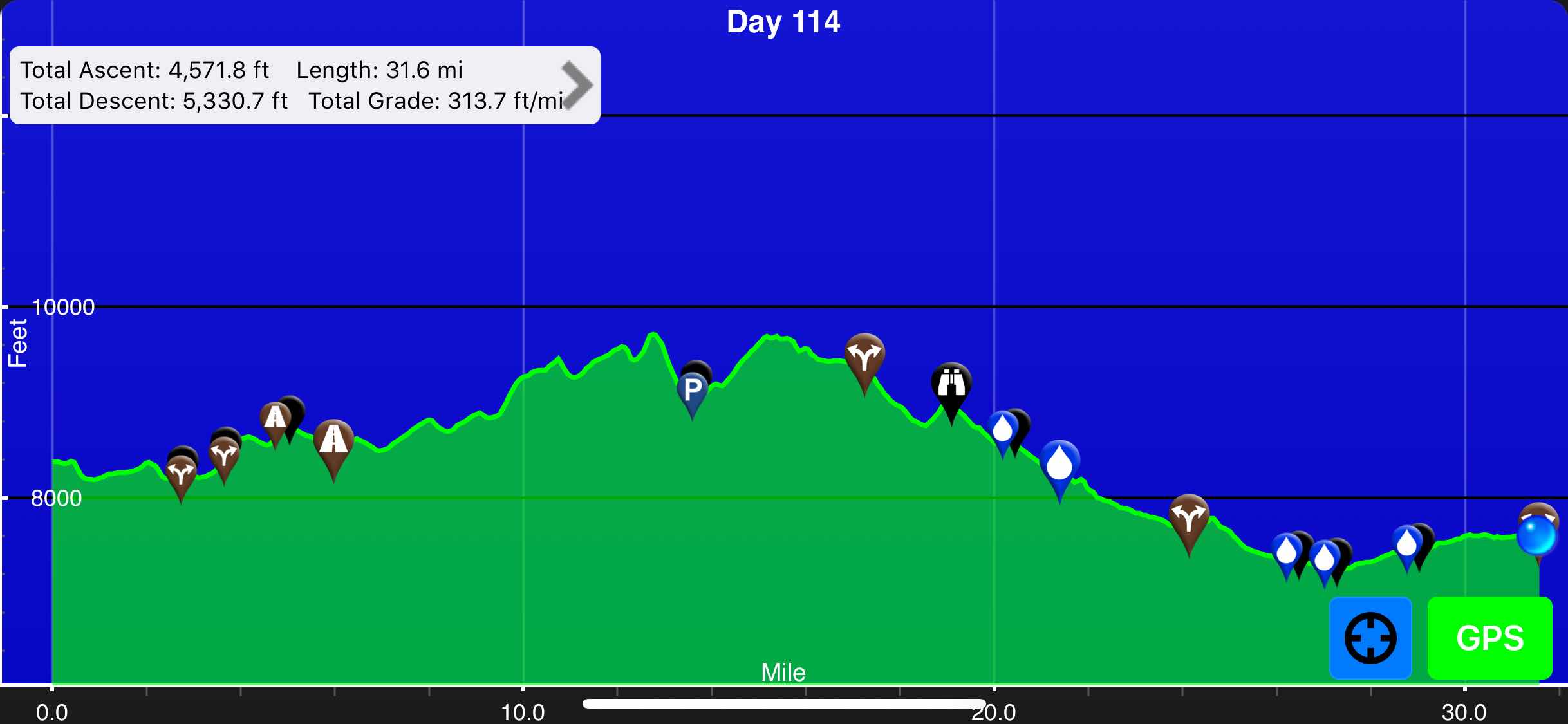Image resolution: width=1568 pixels, height=724 pixels.
Task: Select the road crossing marker near mile 6
Action: 333,441
